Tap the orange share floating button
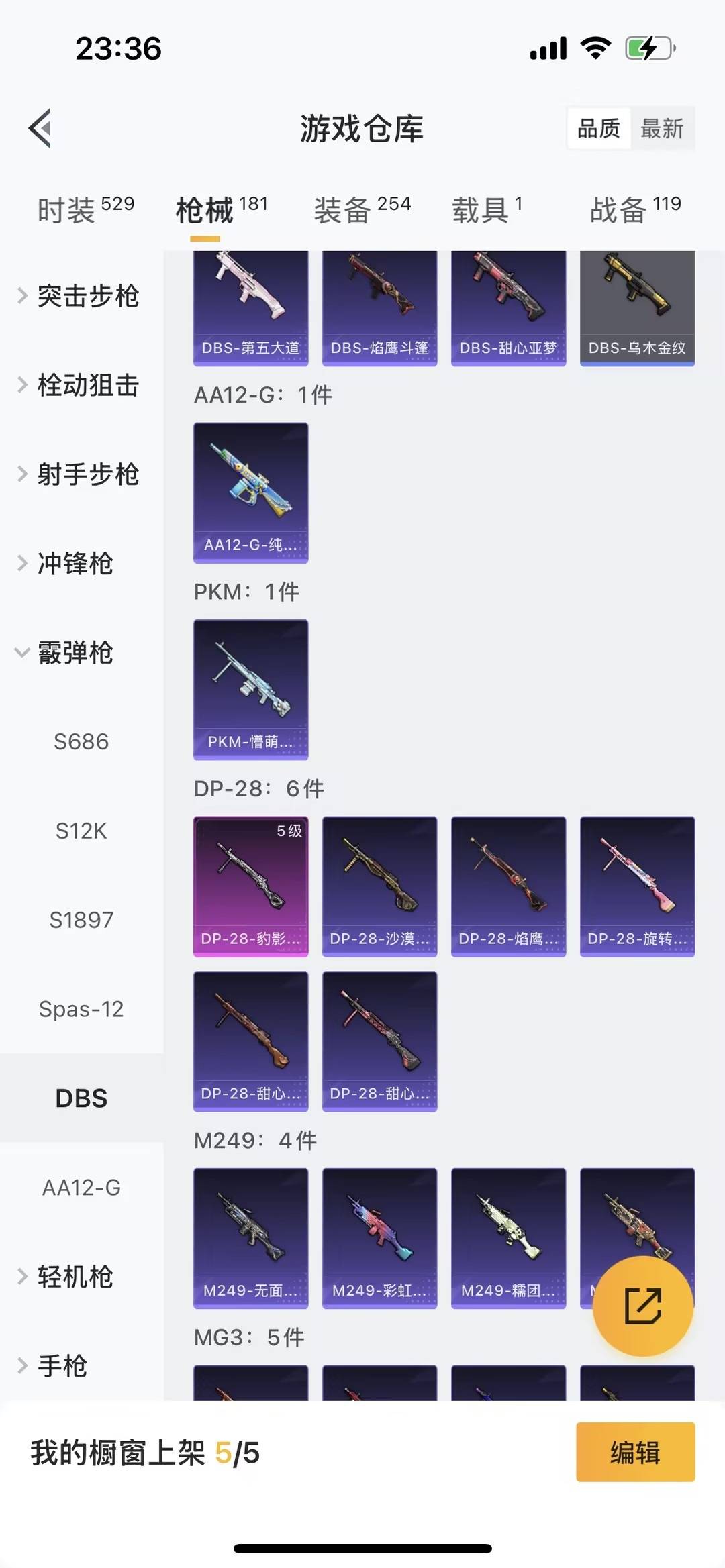The width and height of the screenshot is (725, 1568). [642, 1306]
